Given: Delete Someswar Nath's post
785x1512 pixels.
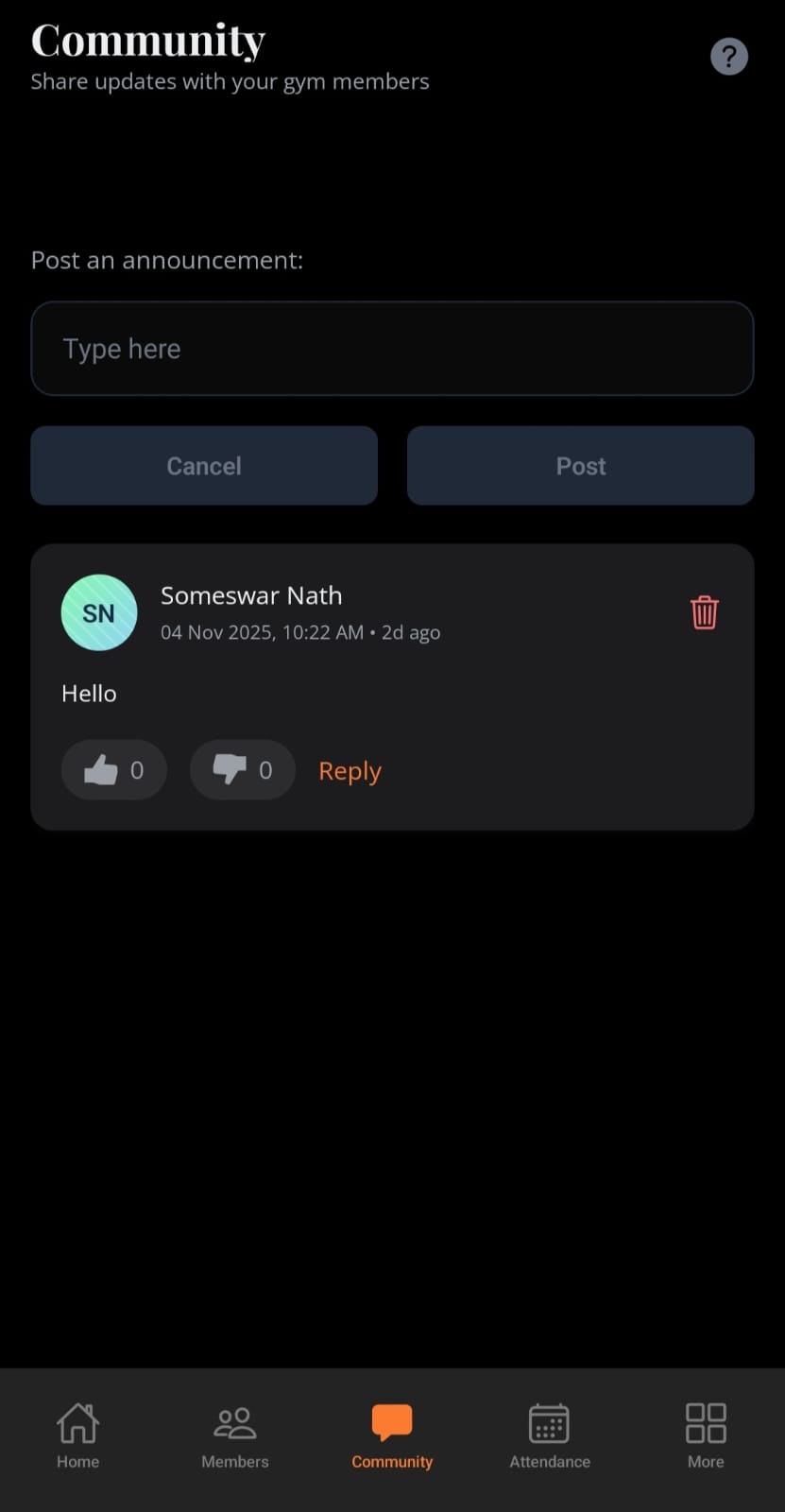Looking at the screenshot, I should (704, 612).
